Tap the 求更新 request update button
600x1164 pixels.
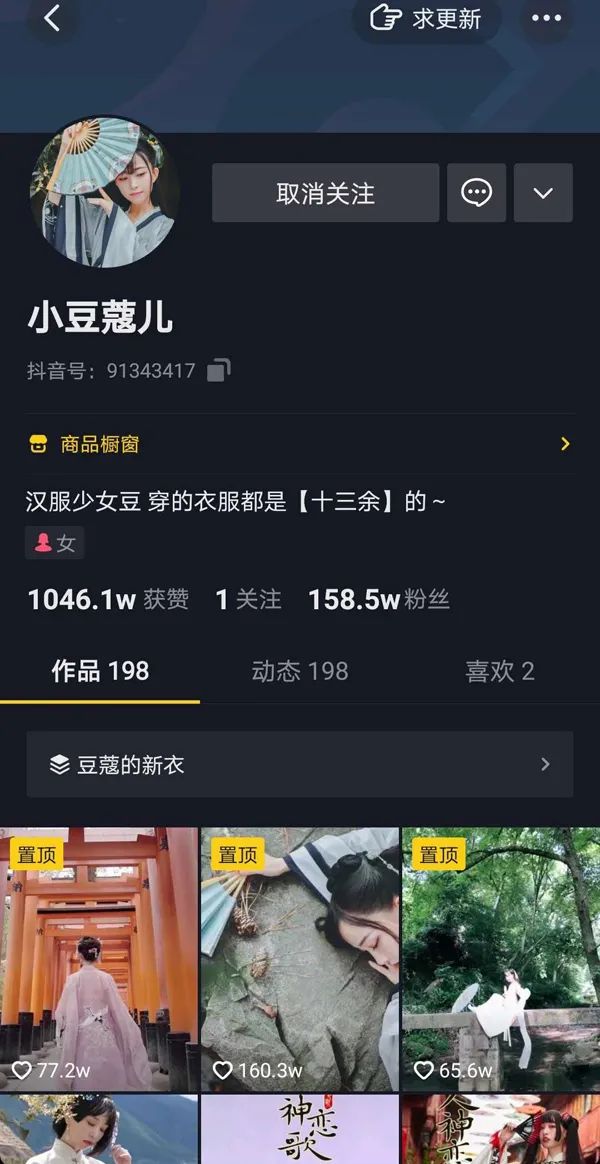pos(427,19)
